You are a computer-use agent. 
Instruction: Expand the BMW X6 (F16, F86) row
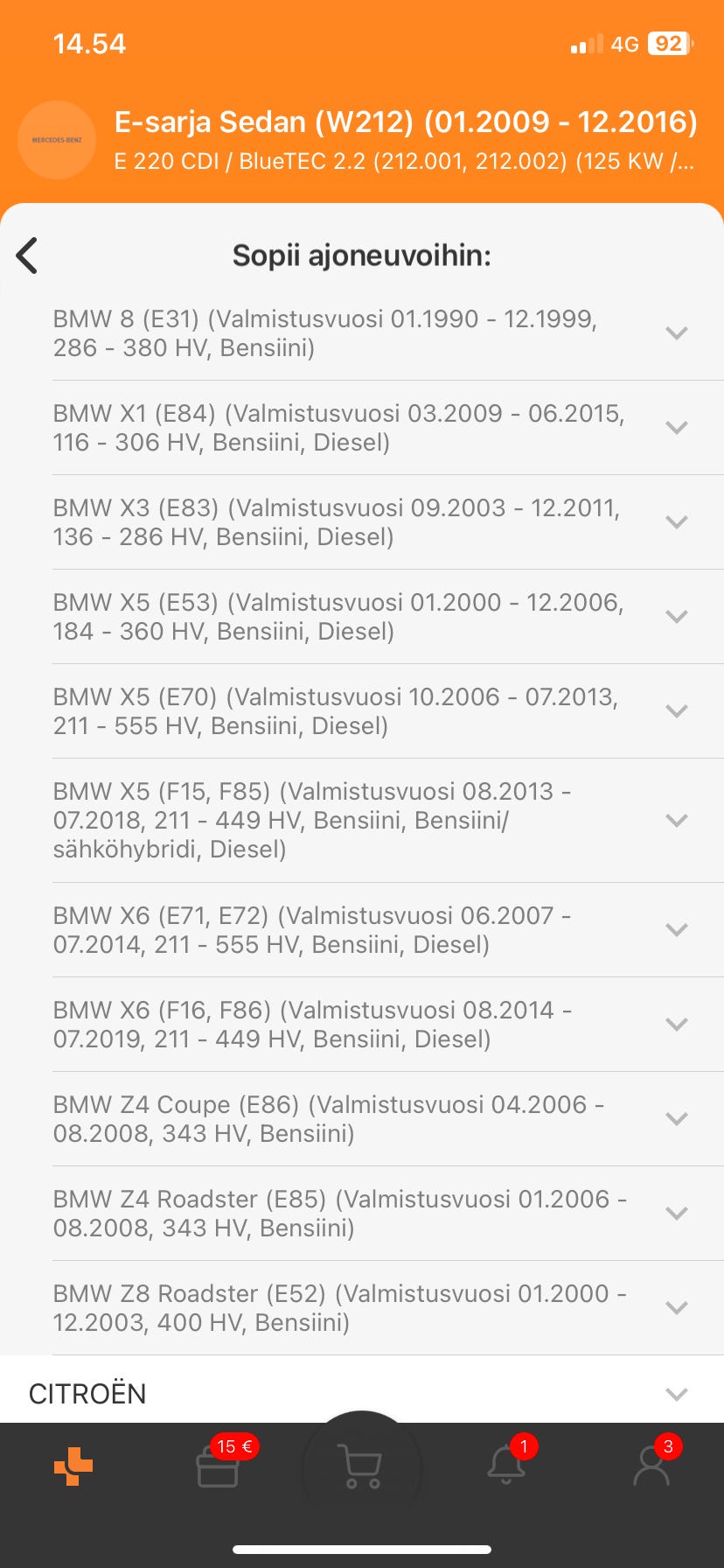[676, 1025]
